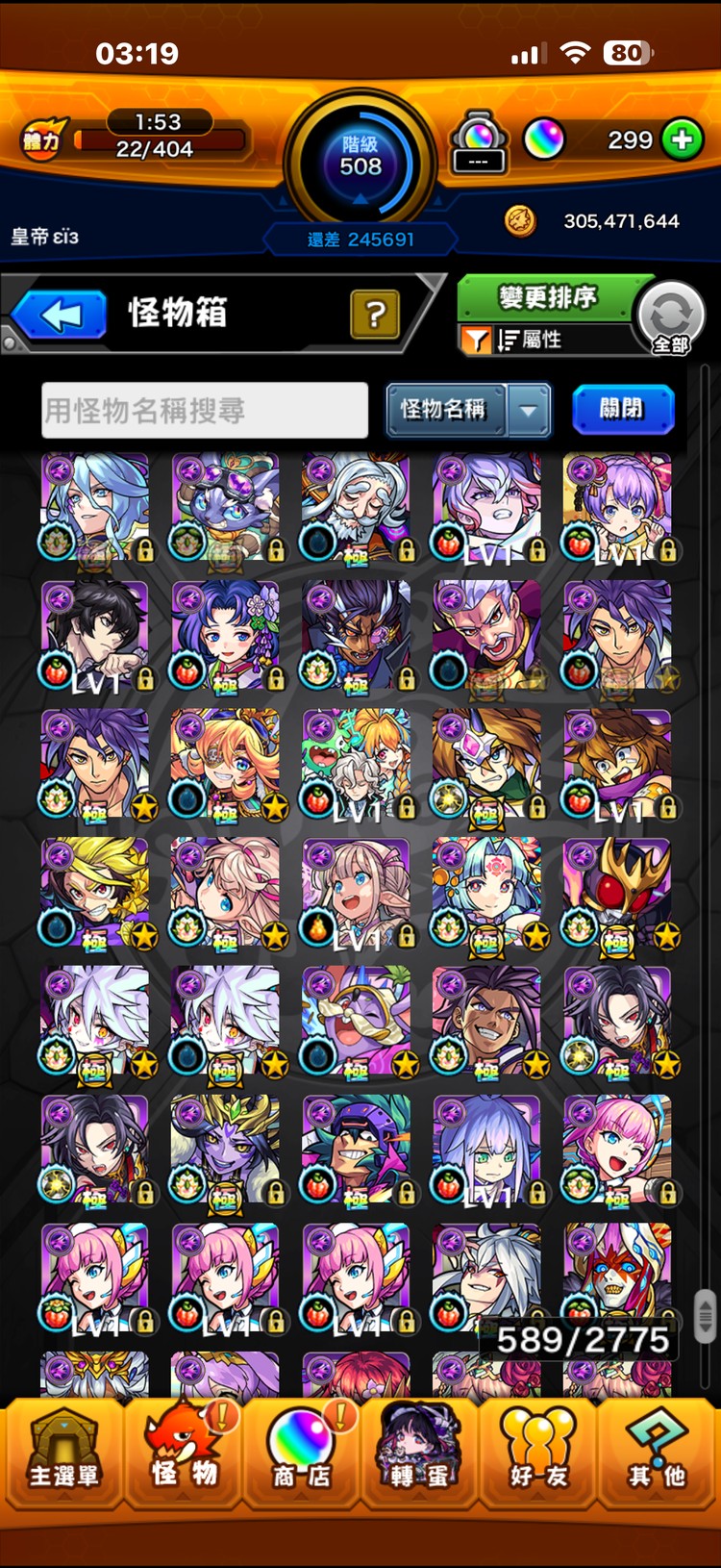This screenshot has height=1568, width=721.
Task: Open the item capsule icon beside orbs
Action: [x=479, y=141]
